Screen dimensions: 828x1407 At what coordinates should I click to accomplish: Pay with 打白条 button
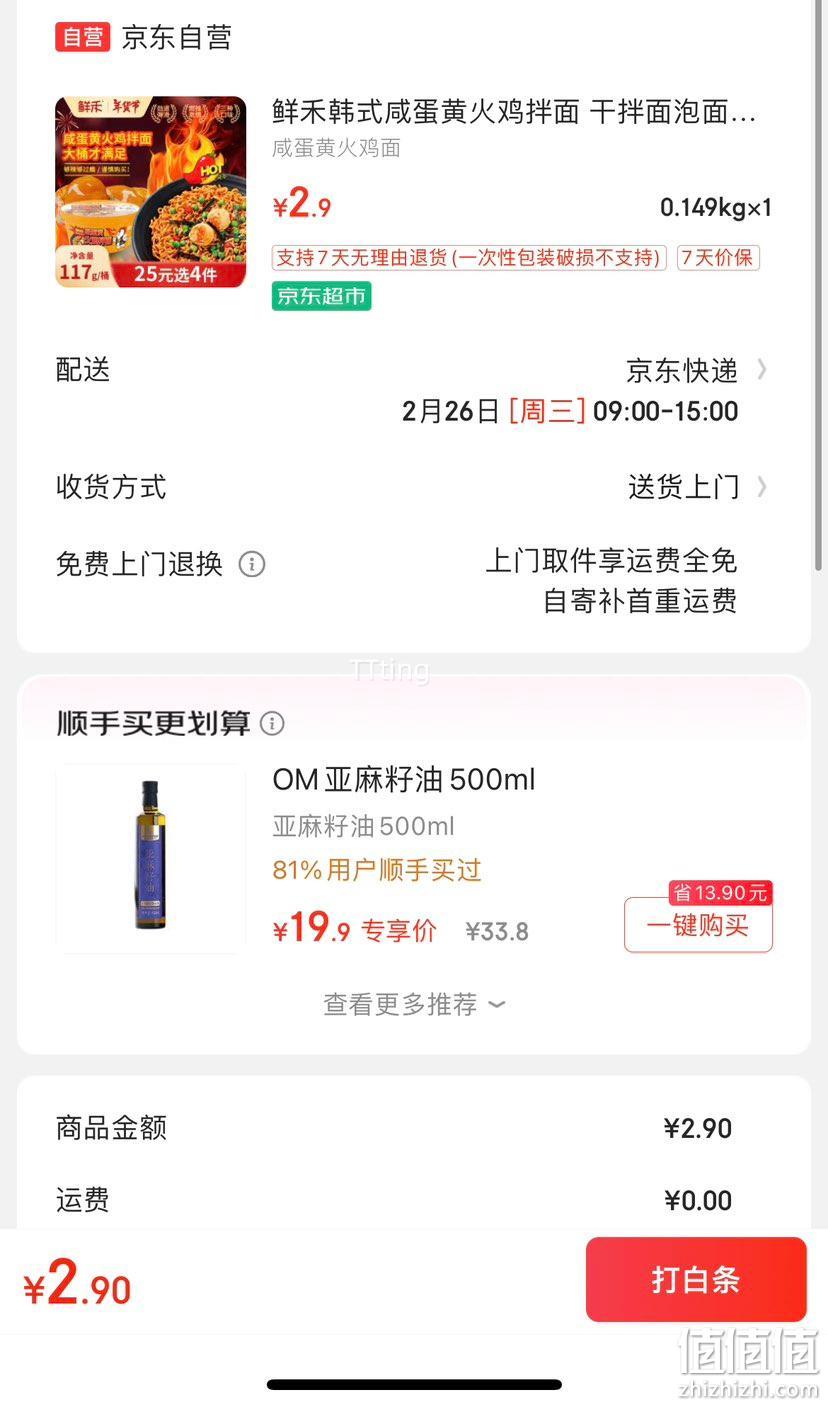point(696,1279)
